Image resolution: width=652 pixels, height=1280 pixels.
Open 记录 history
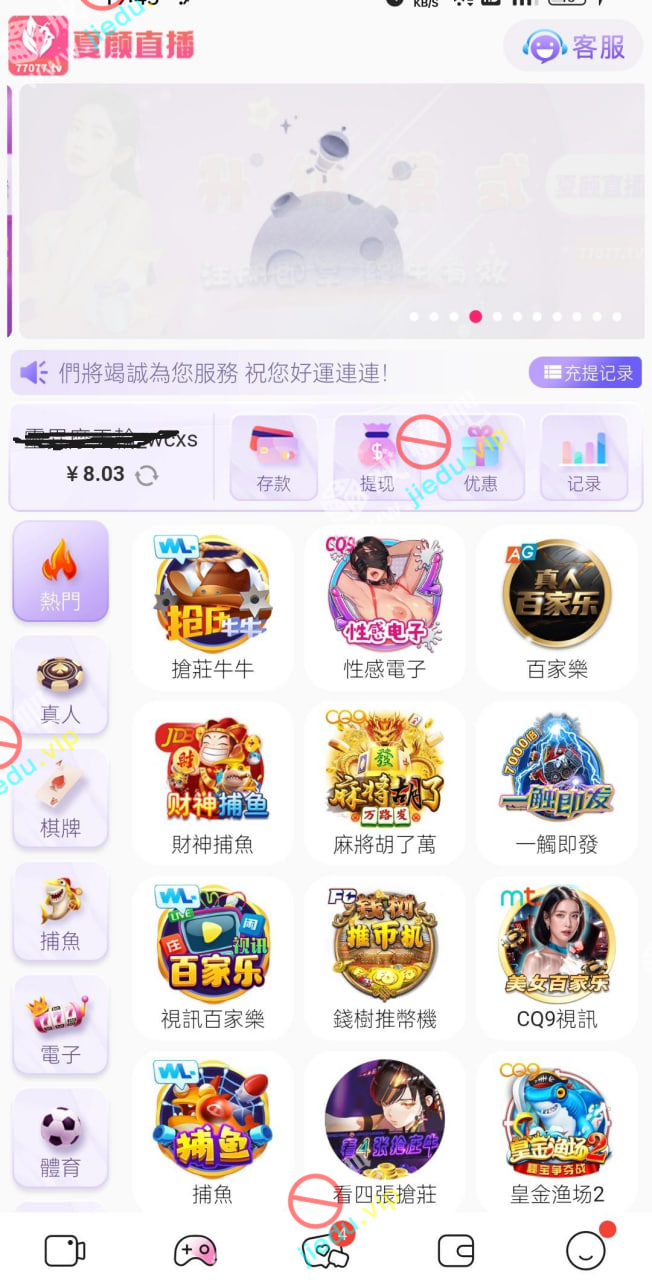point(584,458)
